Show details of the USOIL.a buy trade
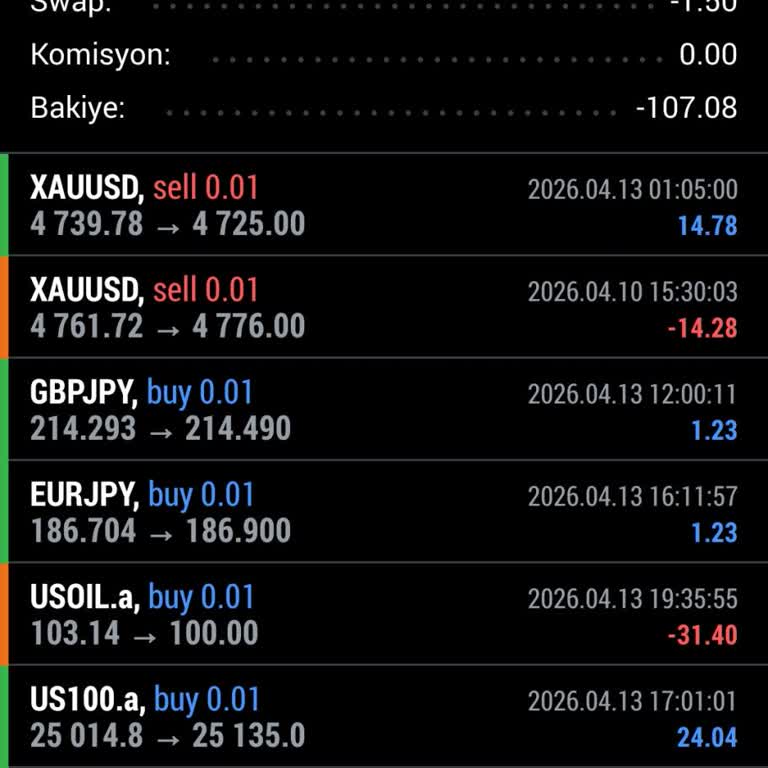 tap(384, 614)
